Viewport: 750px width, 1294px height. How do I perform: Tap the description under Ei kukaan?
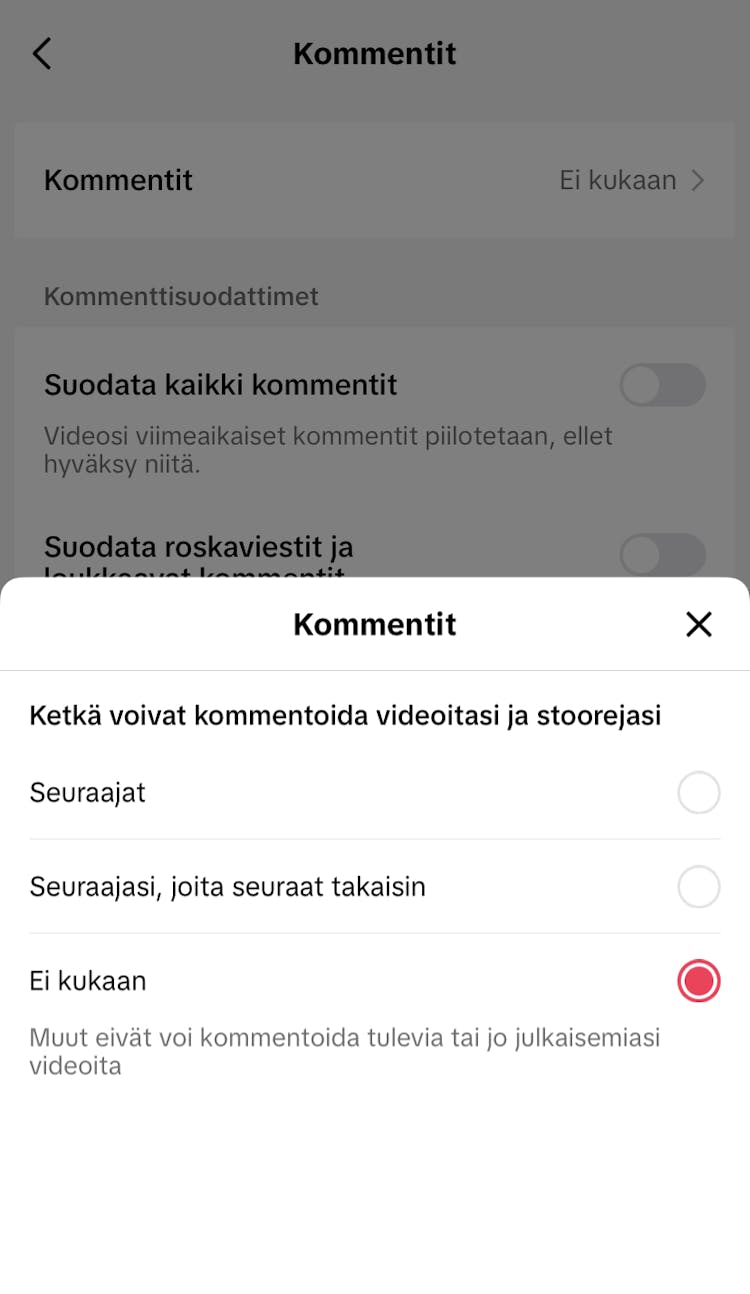(346, 1051)
